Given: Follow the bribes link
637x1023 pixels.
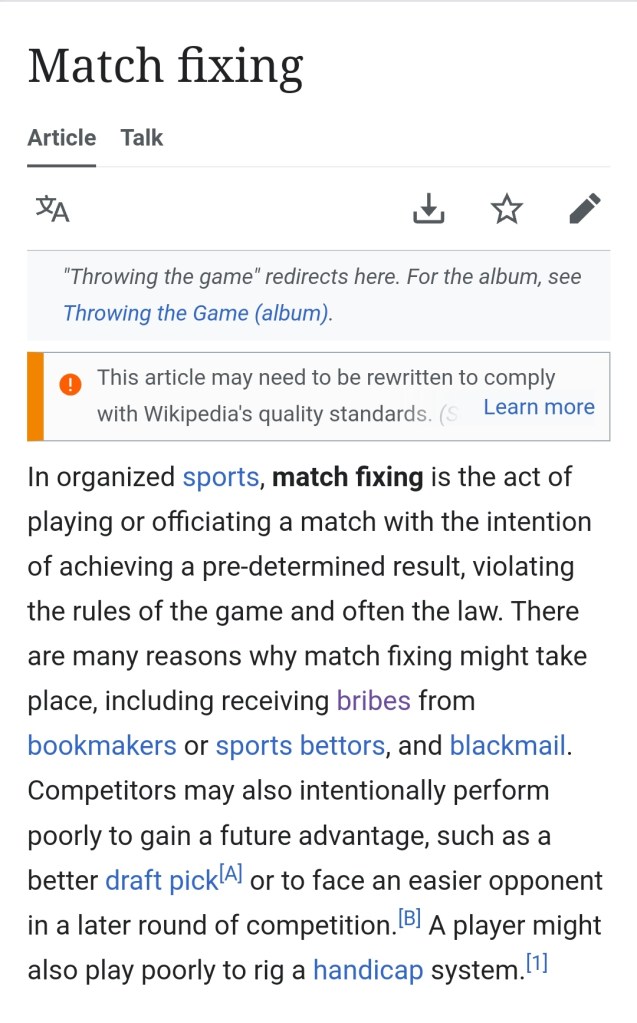Looking at the screenshot, I should tap(374, 701).
